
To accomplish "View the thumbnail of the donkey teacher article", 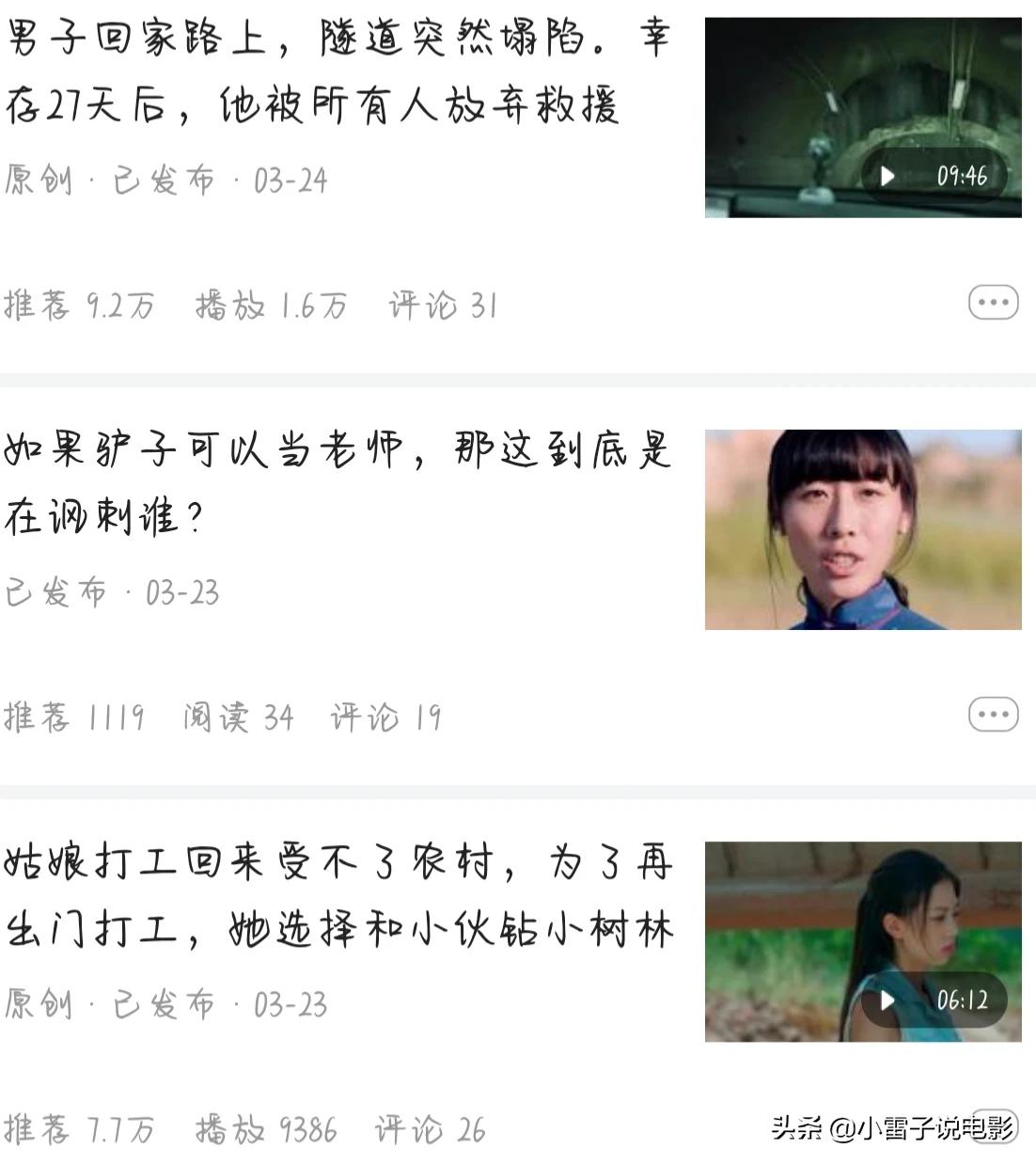I will 862,529.
